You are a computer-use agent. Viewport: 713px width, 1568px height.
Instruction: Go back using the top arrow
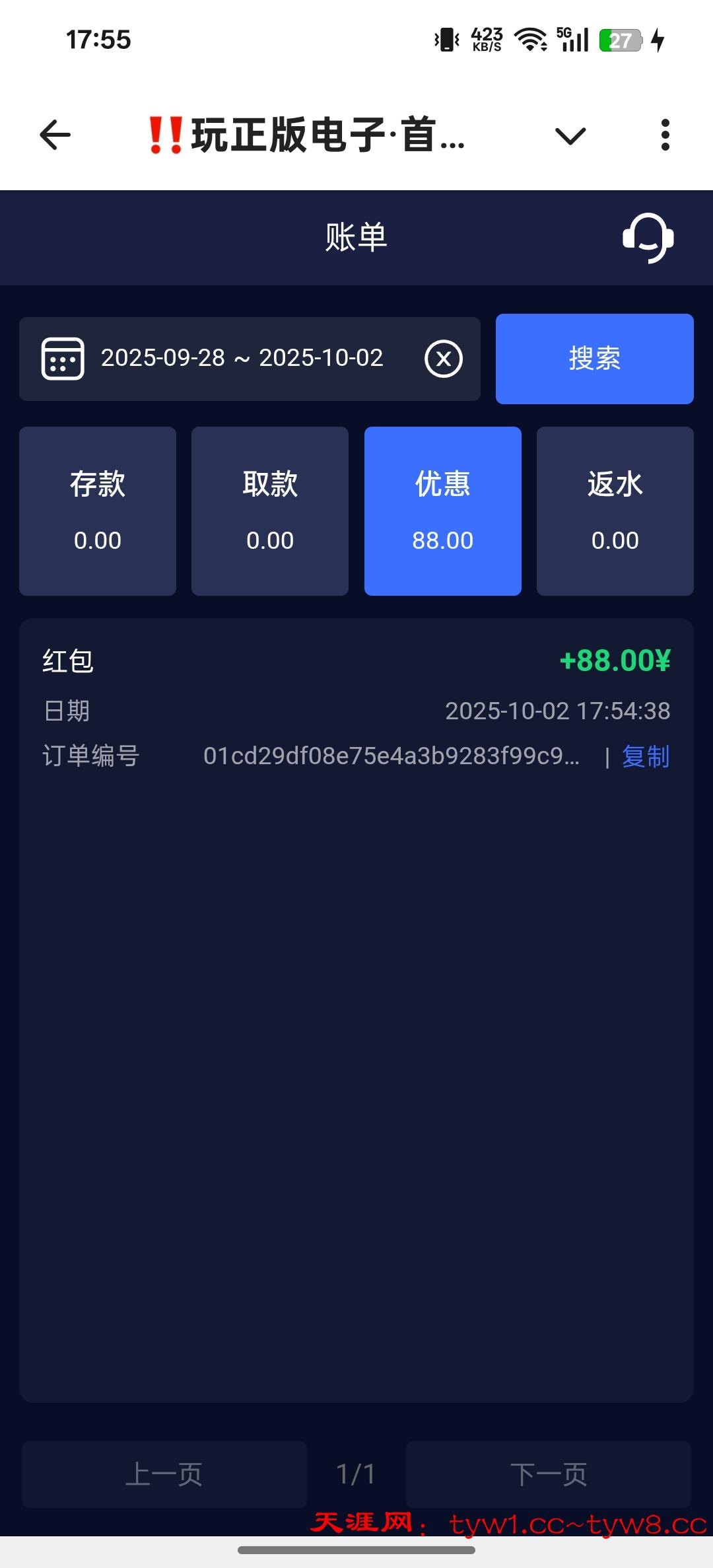55,135
